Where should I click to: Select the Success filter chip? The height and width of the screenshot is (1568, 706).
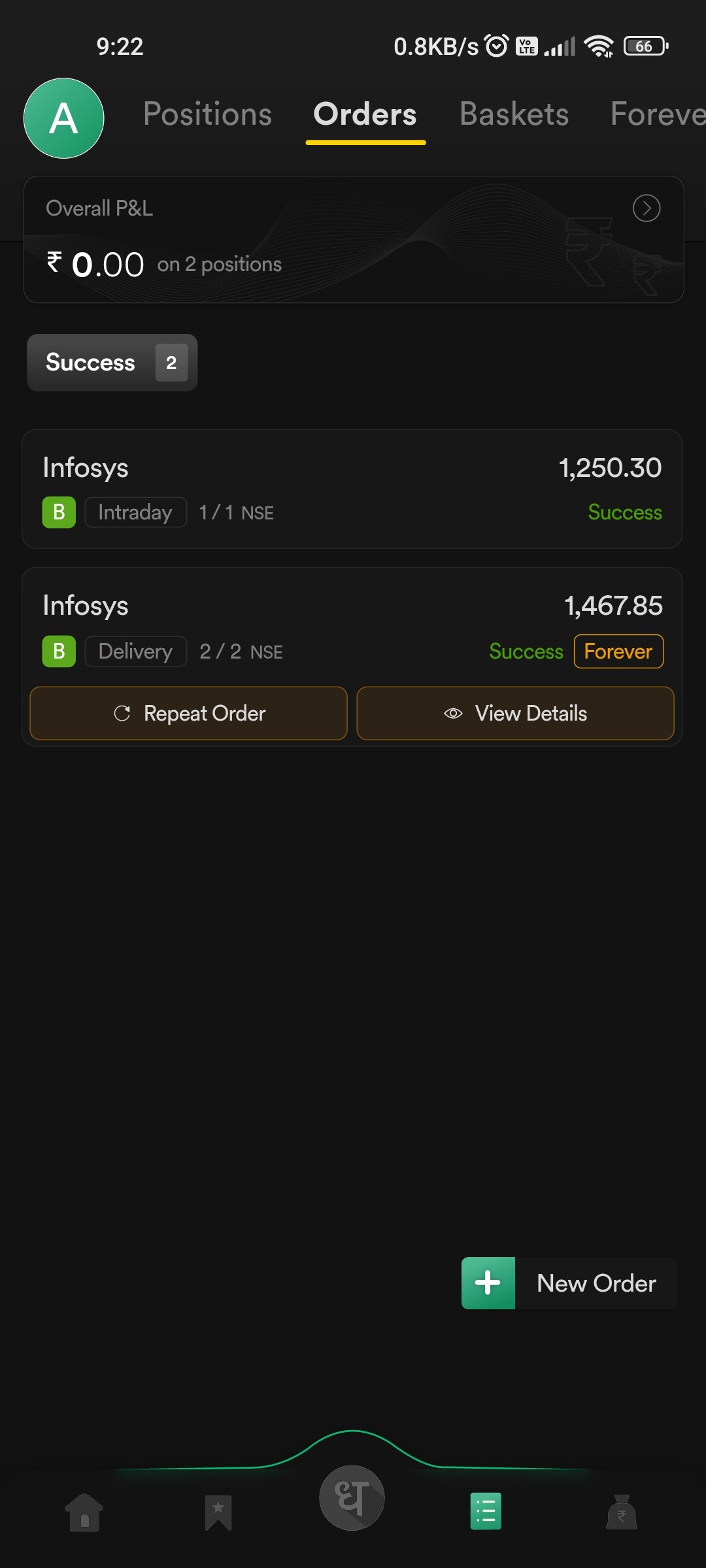click(x=112, y=363)
